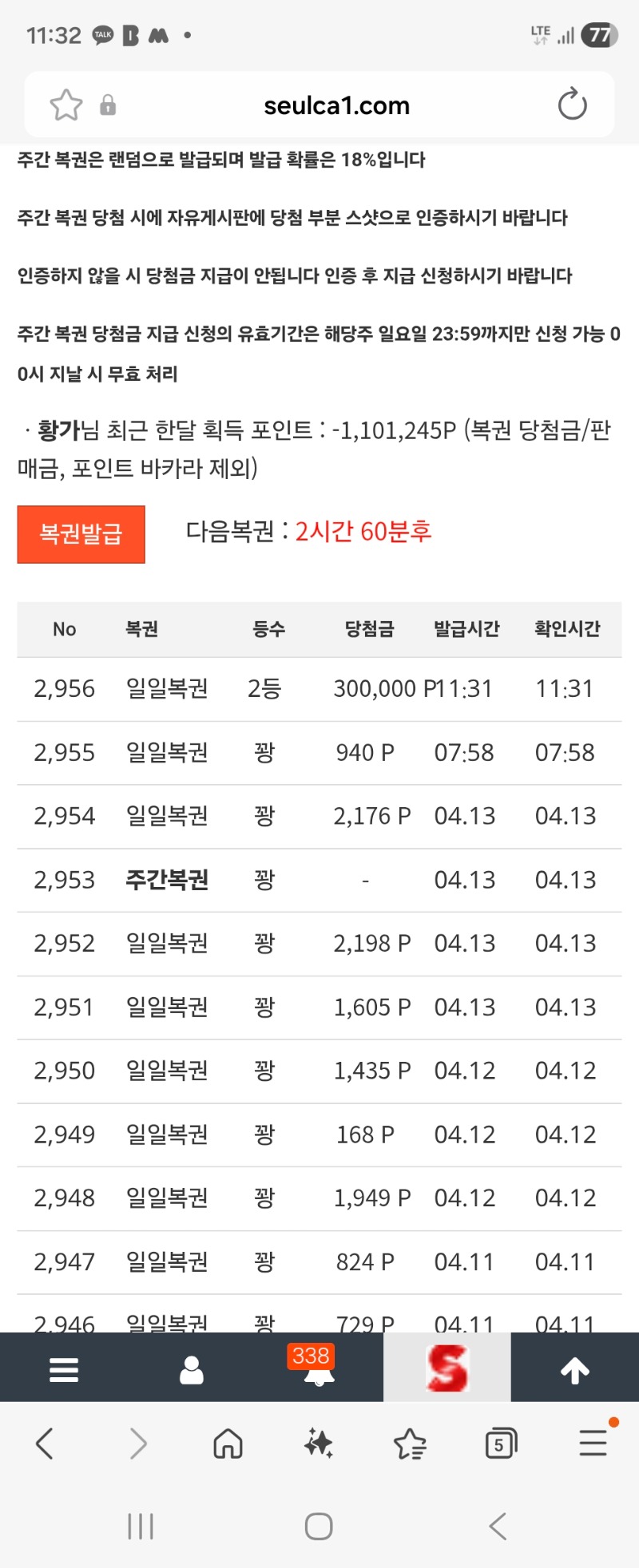Tap the system home button
Image resolution: width=639 pixels, height=1568 pixels.
coord(319,1526)
